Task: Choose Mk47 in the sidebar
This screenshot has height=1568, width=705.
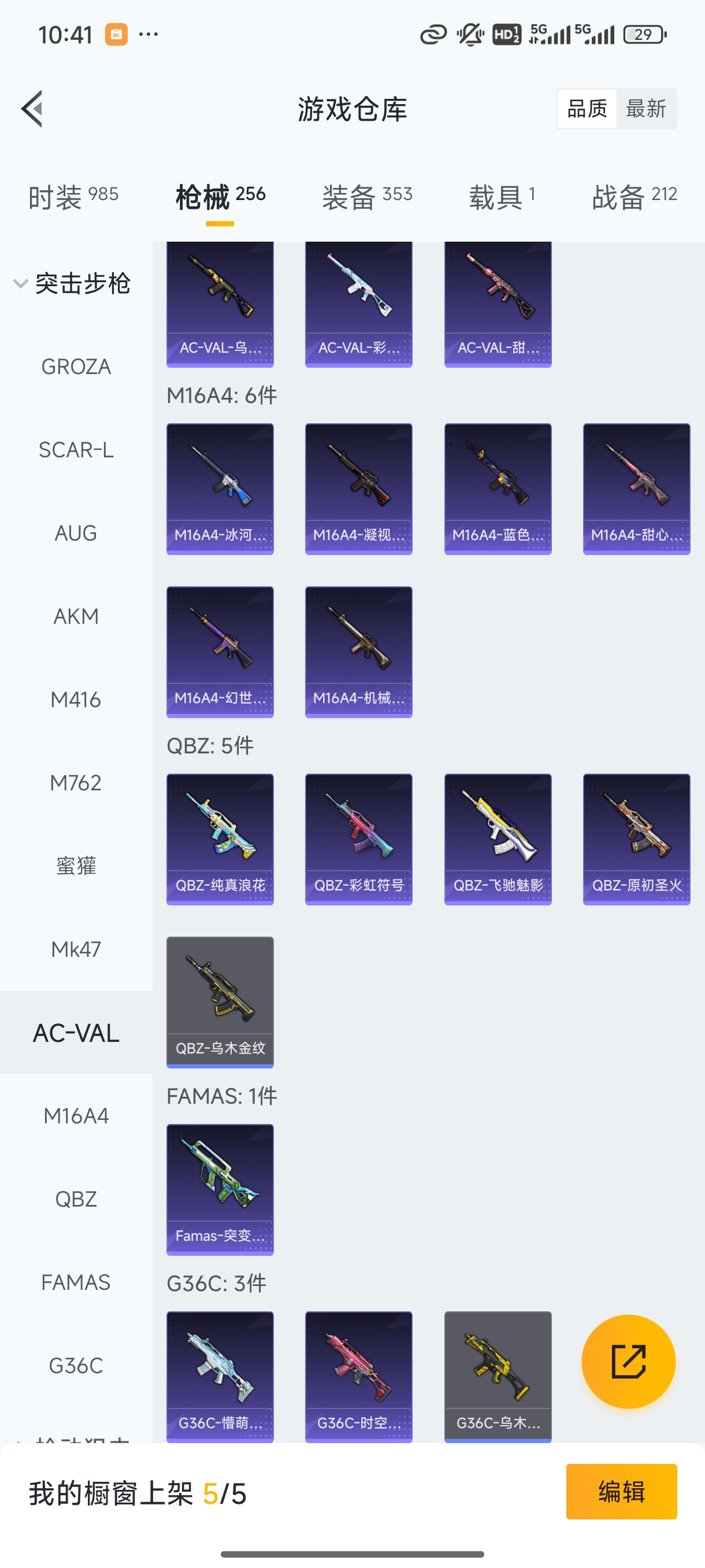Action: point(76,949)
